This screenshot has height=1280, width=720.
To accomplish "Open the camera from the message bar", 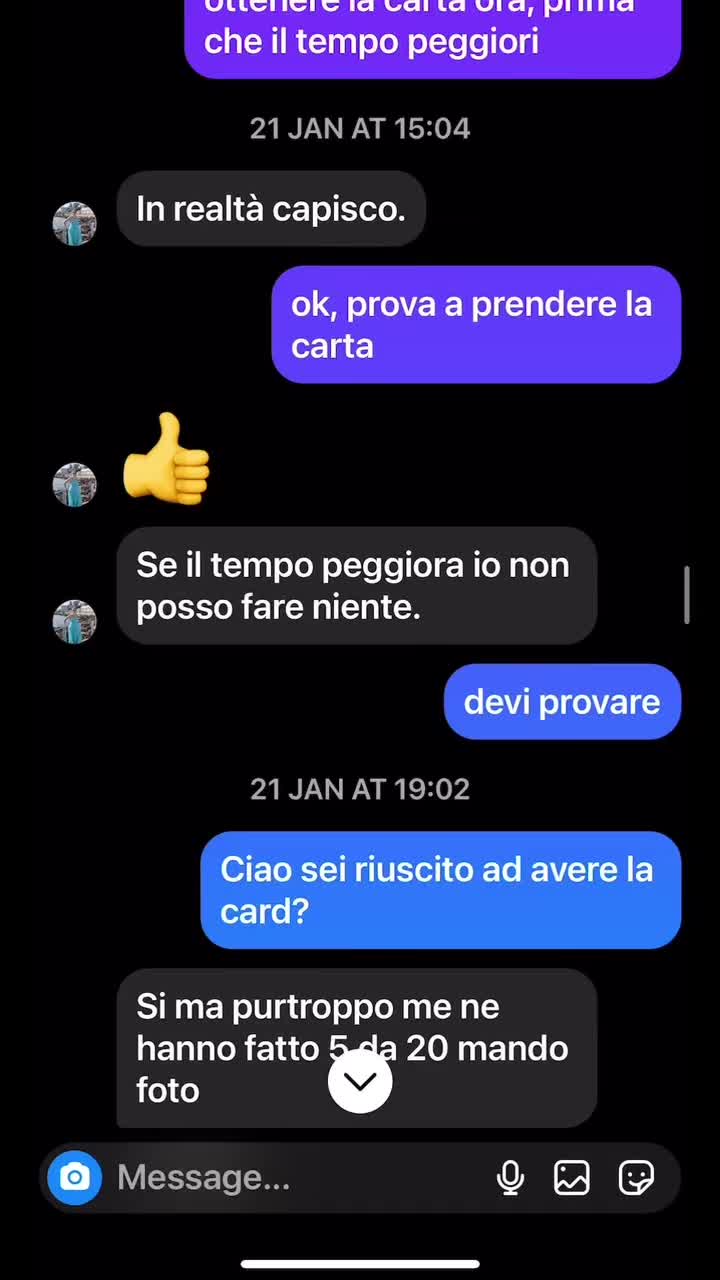I will point(75,1178).
